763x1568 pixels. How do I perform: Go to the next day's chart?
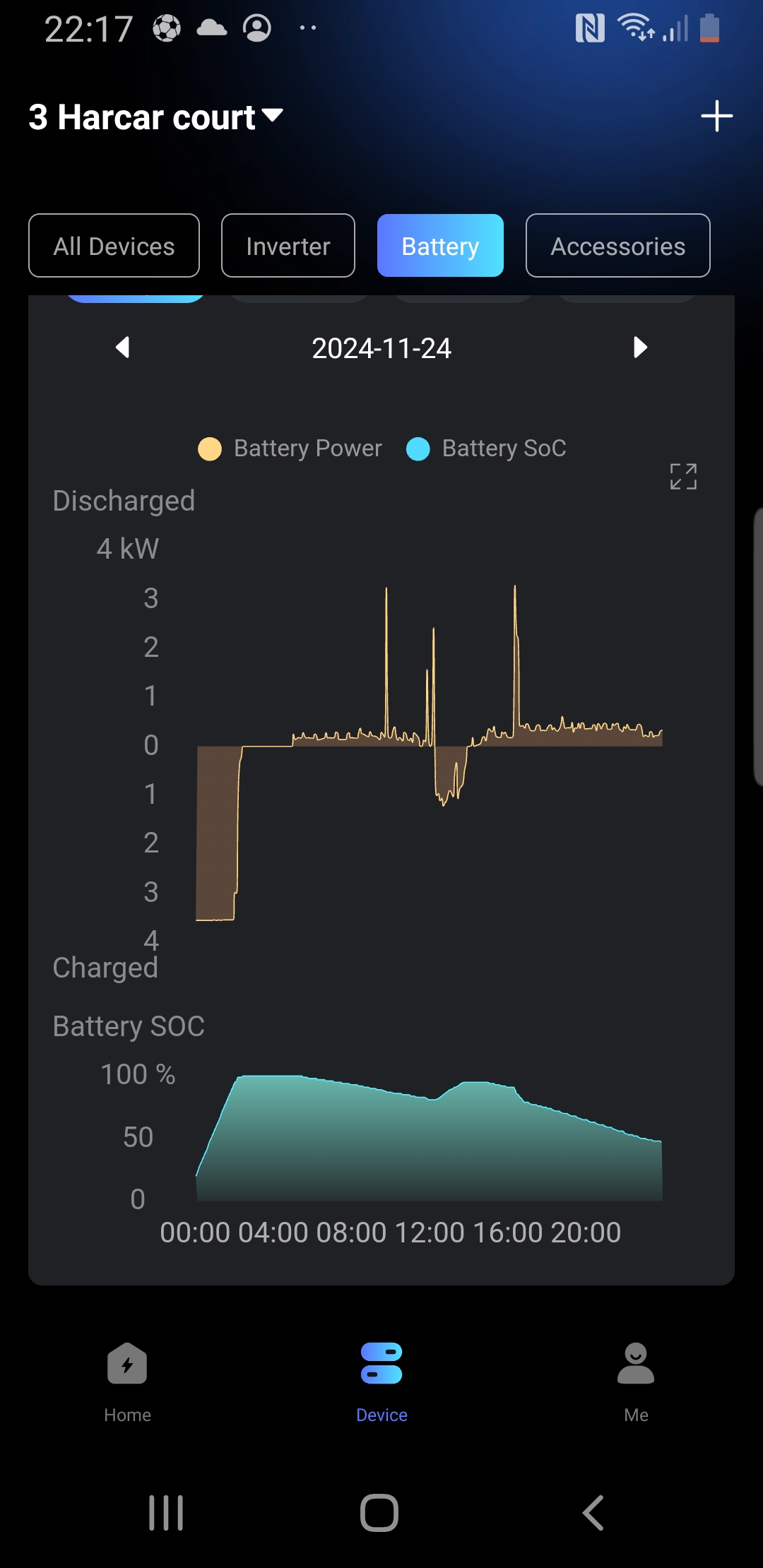(x=640, y=348)
